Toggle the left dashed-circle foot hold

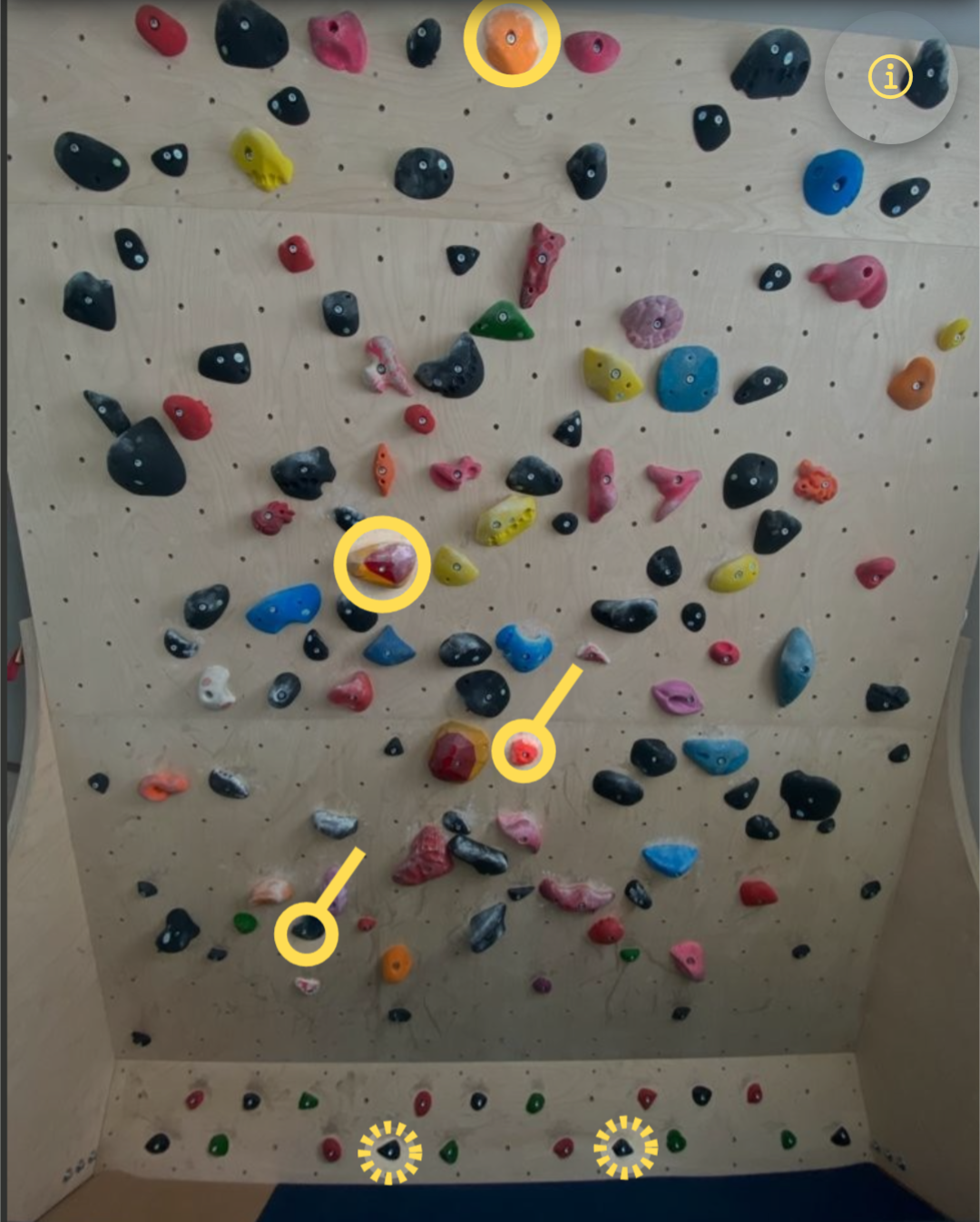coord(390,1152)
